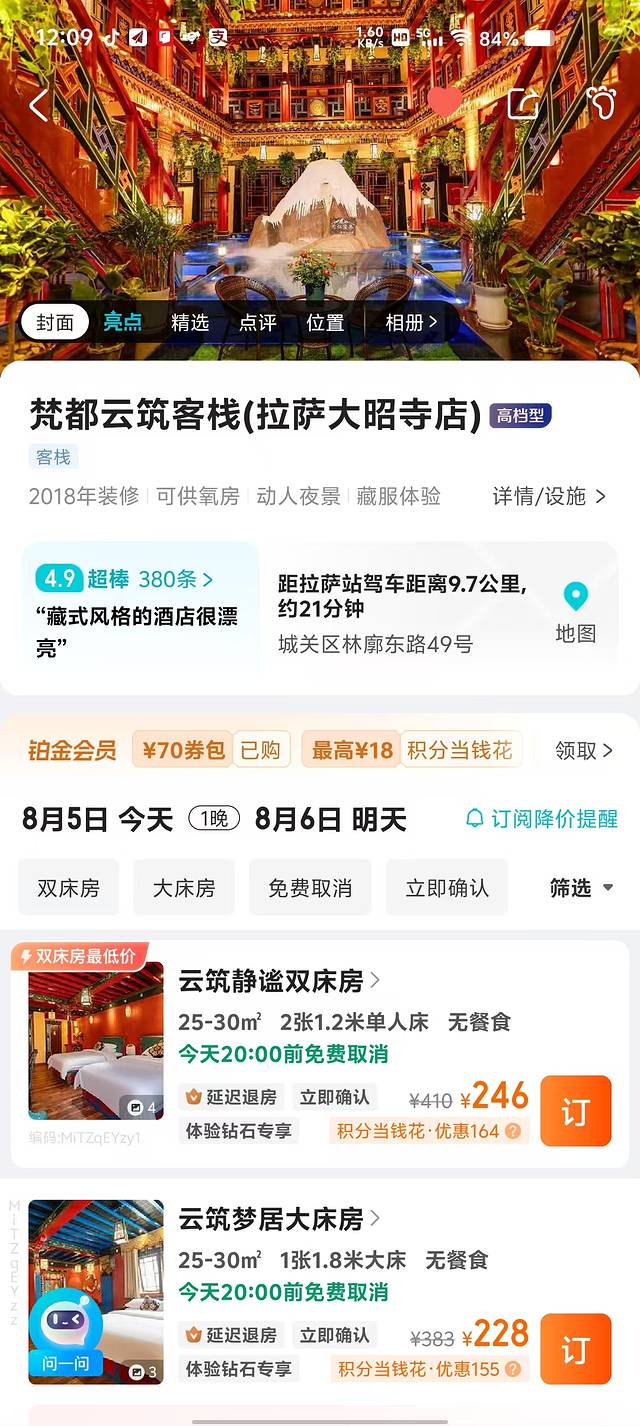The image size is (640, 1426).
Task: Book the 云筑静谧双床房 at ¥246
Action: 575,1111
